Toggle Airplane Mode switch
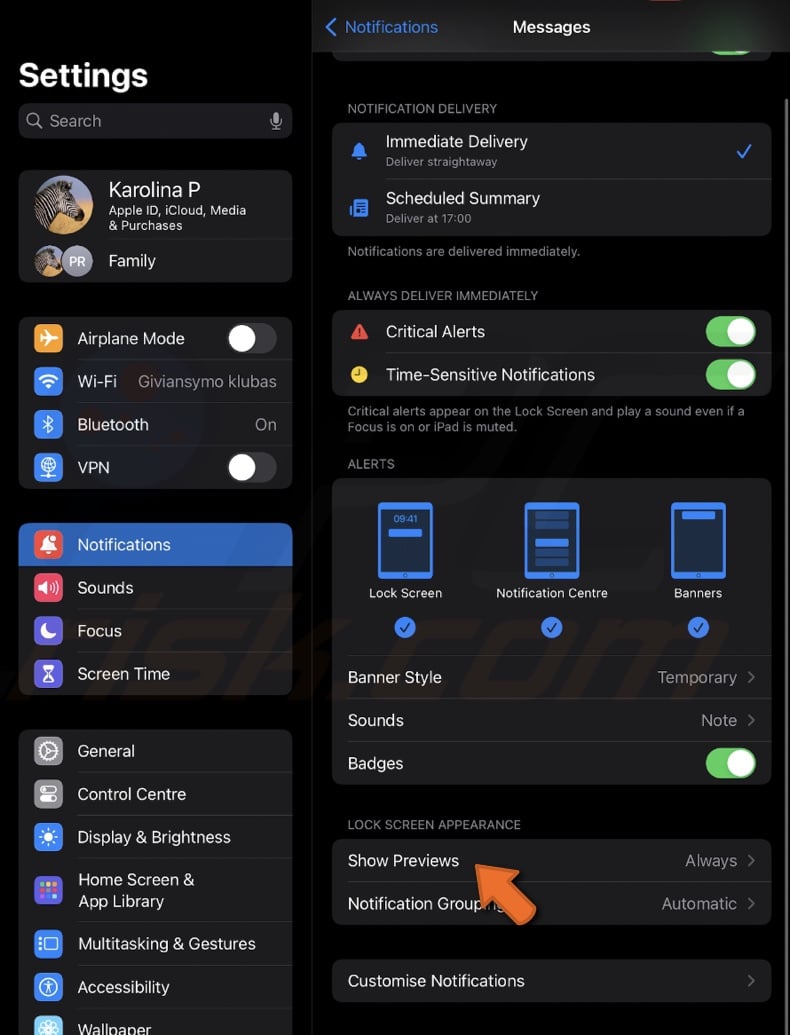Image resolution: width=790 pixels, height=1035 pixels. (251, 338)
